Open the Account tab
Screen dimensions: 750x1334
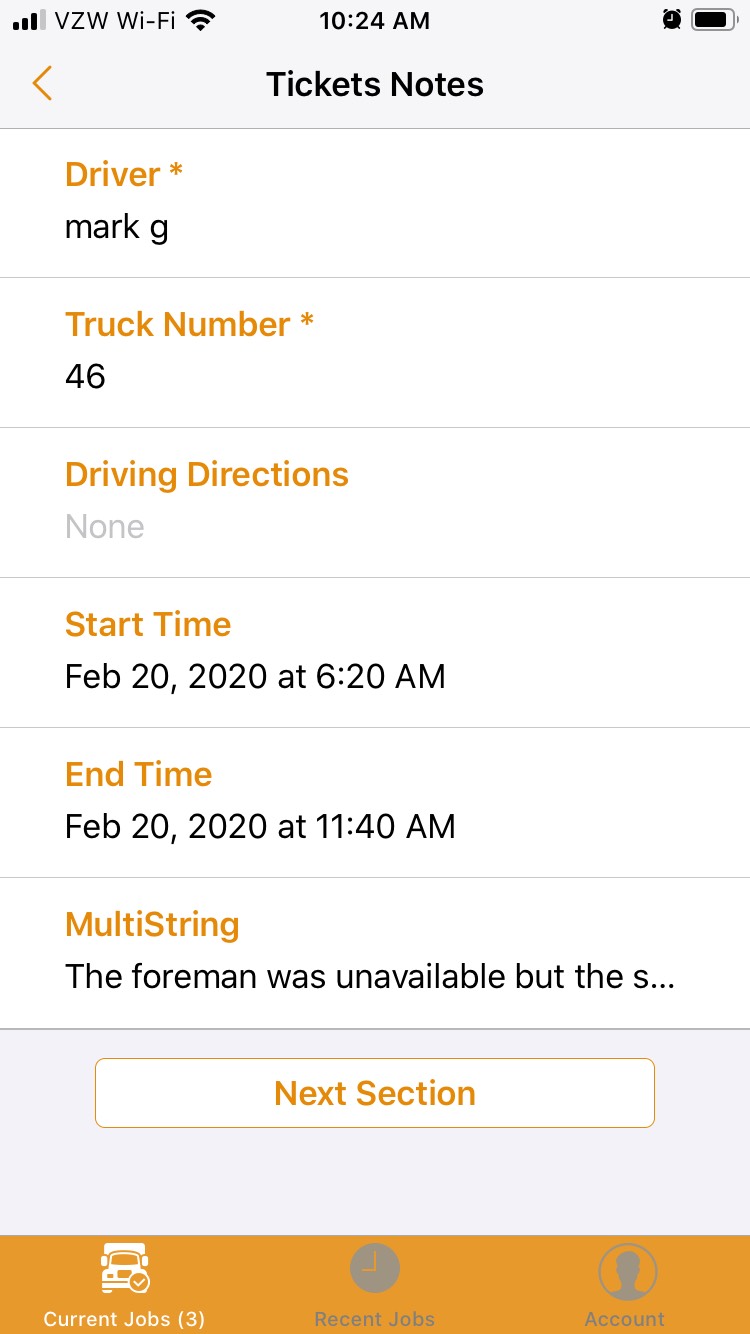tap(626, 1285)
